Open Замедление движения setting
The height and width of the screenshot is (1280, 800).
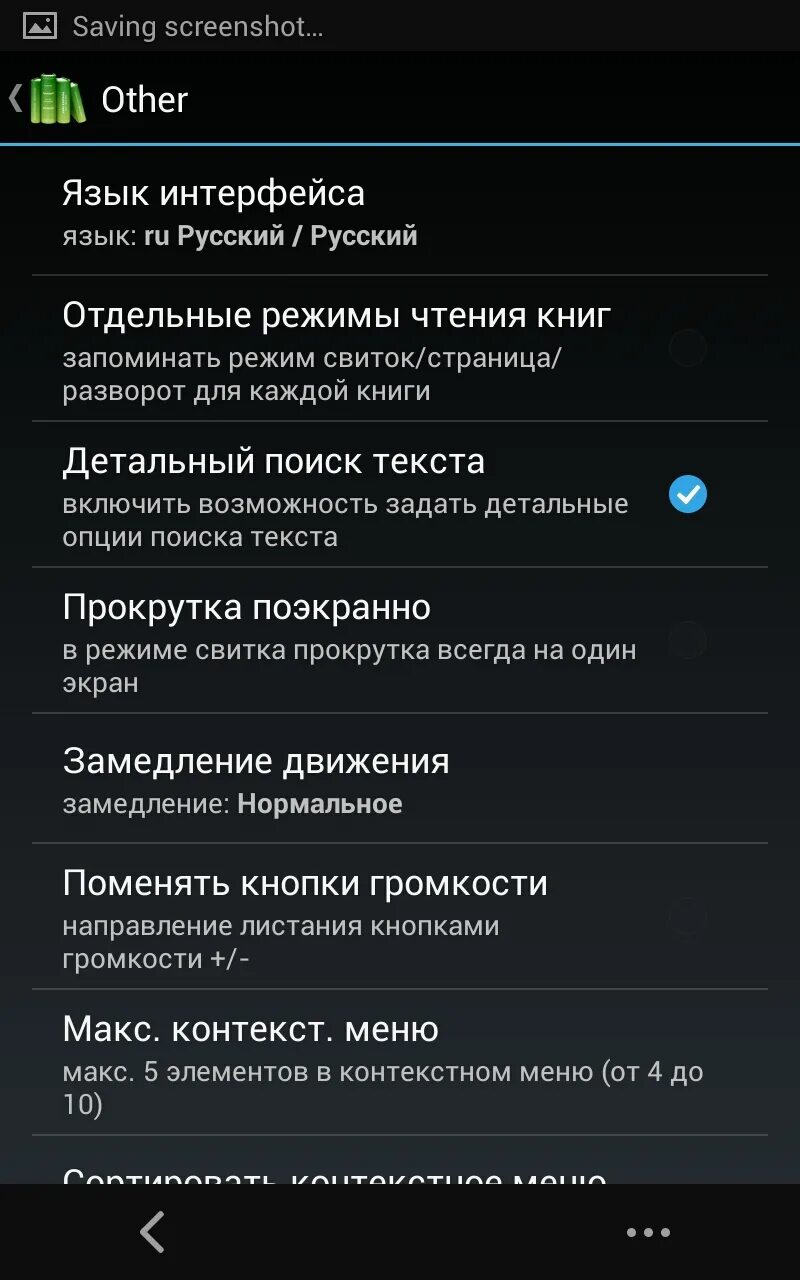click(x=400, y=779)
